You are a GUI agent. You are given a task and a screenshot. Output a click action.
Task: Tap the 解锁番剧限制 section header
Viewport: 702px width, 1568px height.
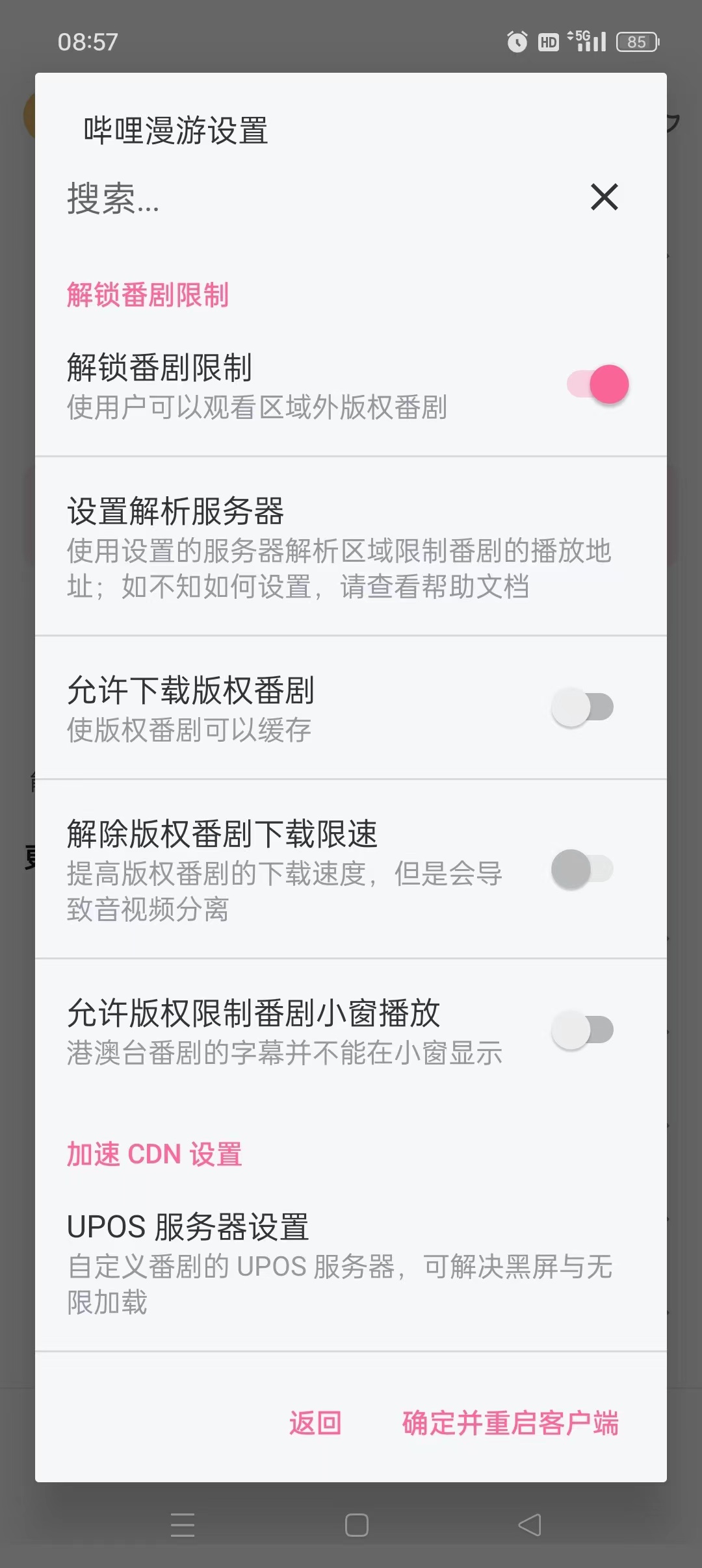[x=147, y=296]
